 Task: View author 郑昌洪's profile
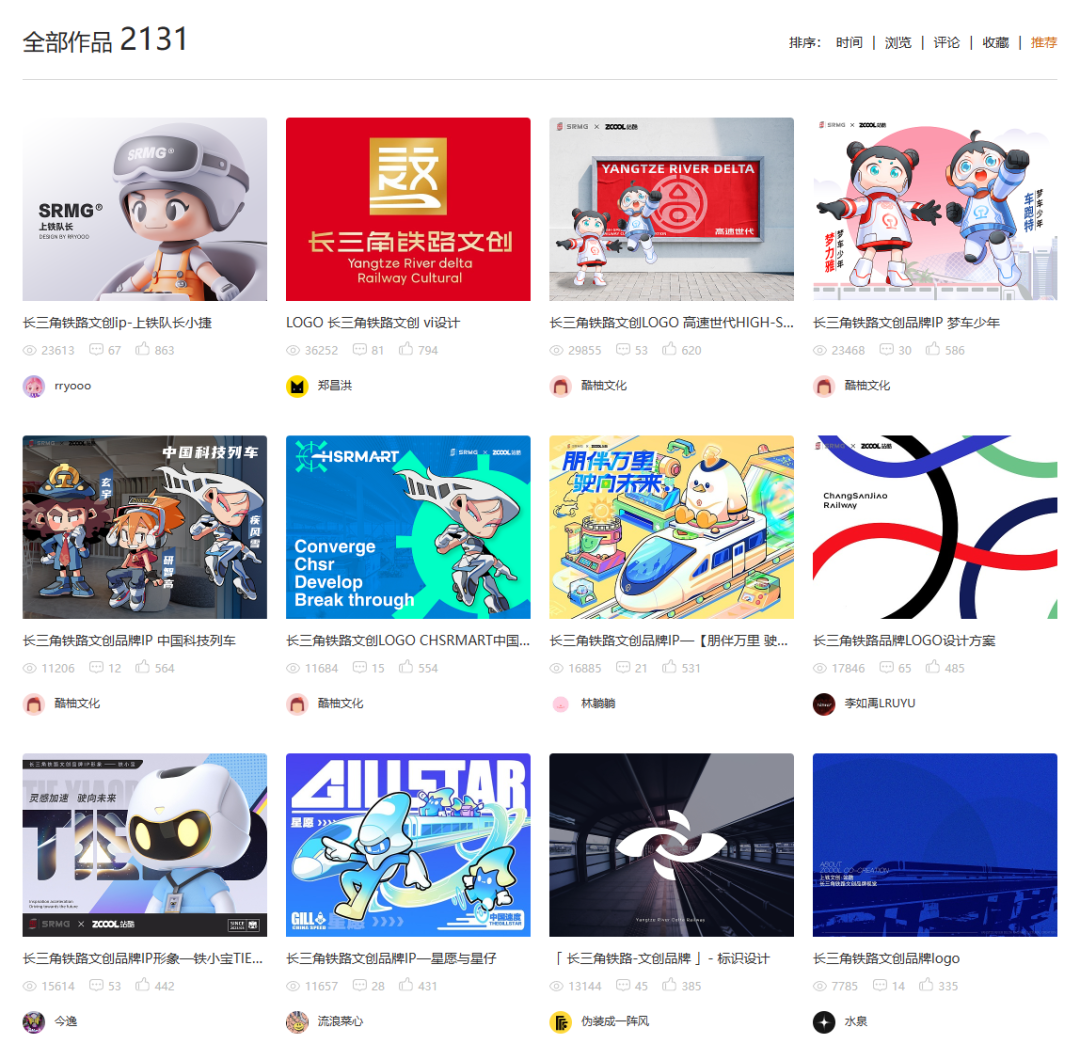tap(334, 385)
